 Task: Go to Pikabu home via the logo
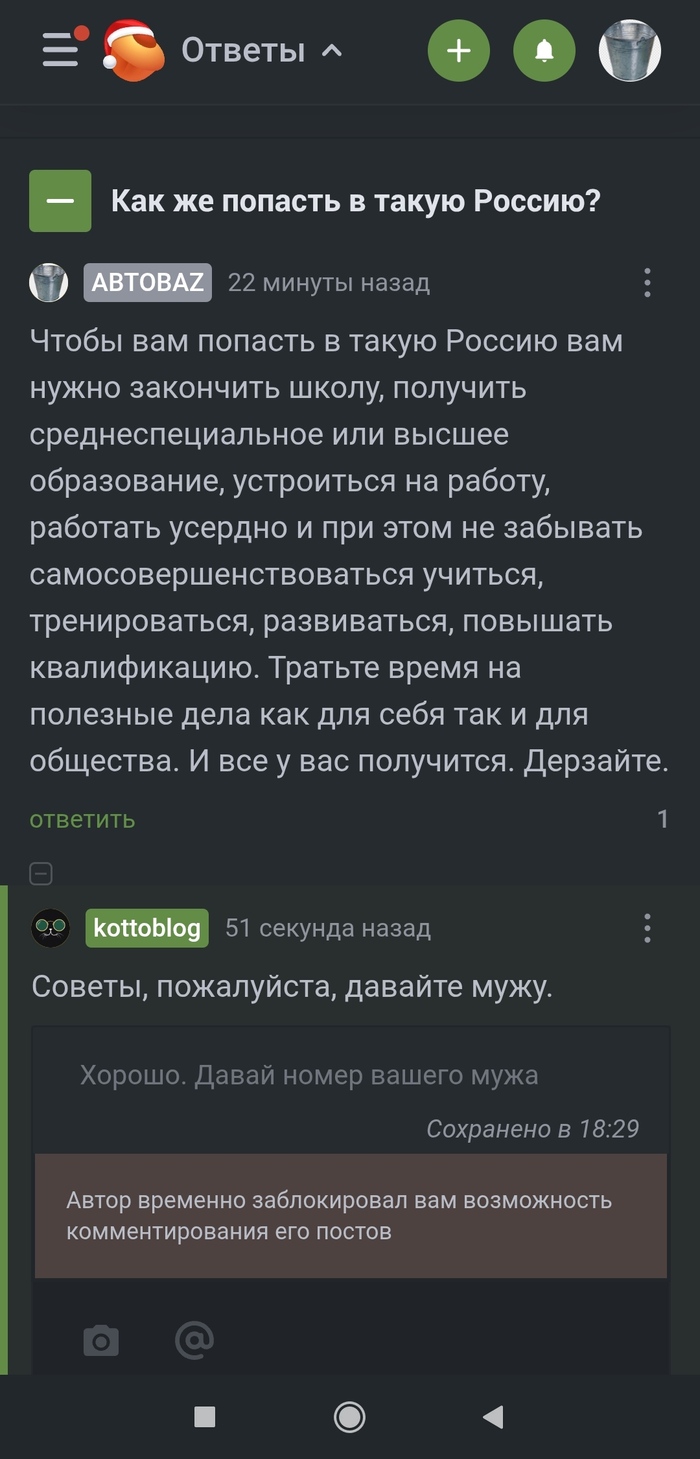point(134,50)
